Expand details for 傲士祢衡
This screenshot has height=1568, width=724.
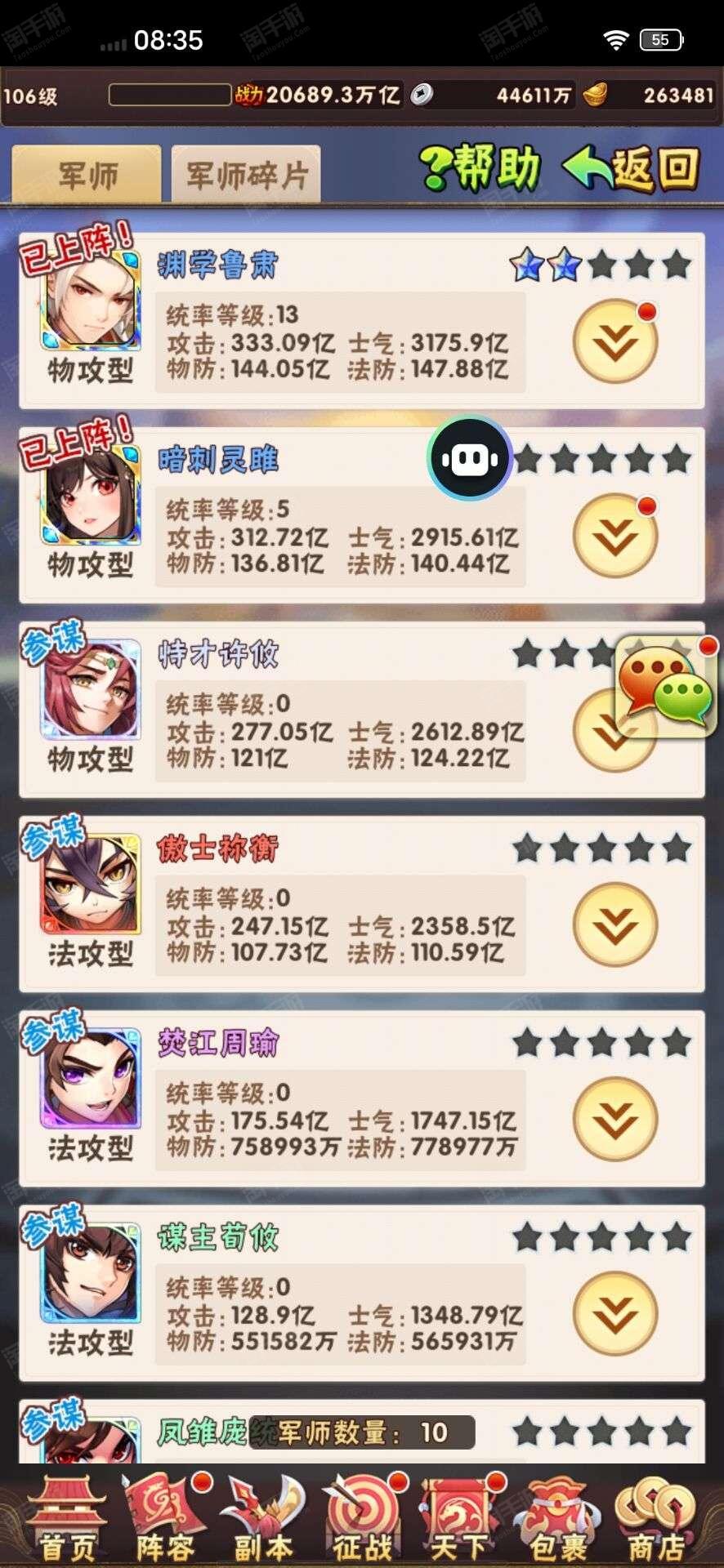[615, 924]
